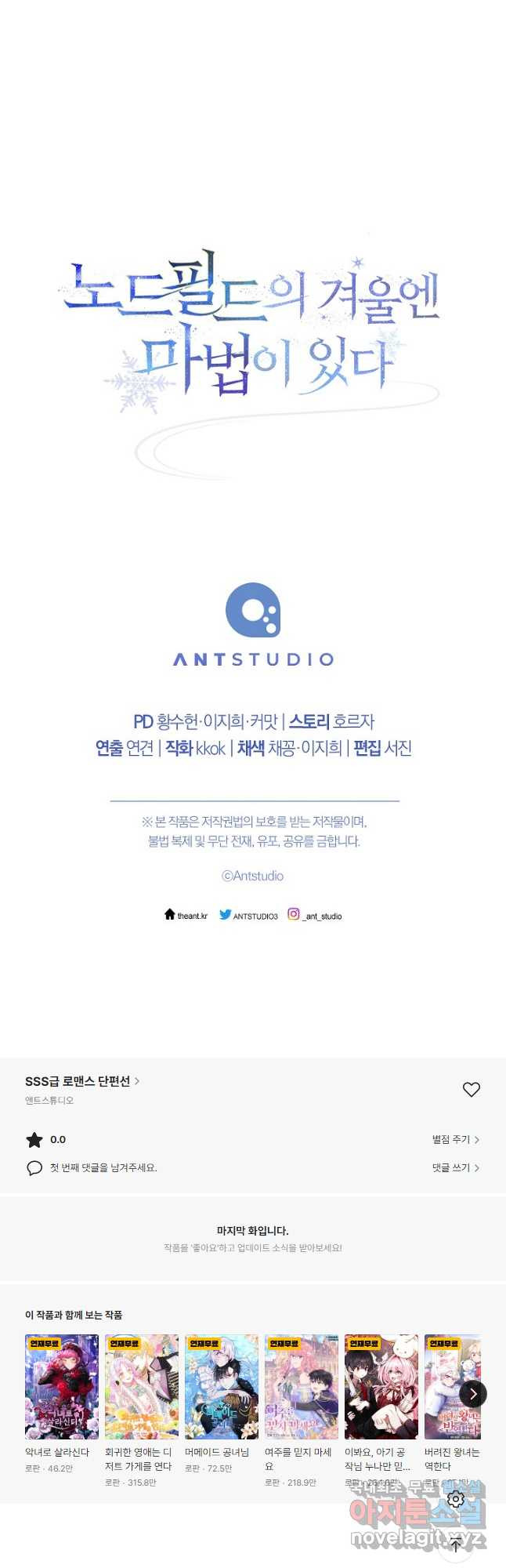Open the 이봐요, 아기 공작님 webtoon card
The width and height of the screenshot is (506, 1568).
click(381, 1386)
